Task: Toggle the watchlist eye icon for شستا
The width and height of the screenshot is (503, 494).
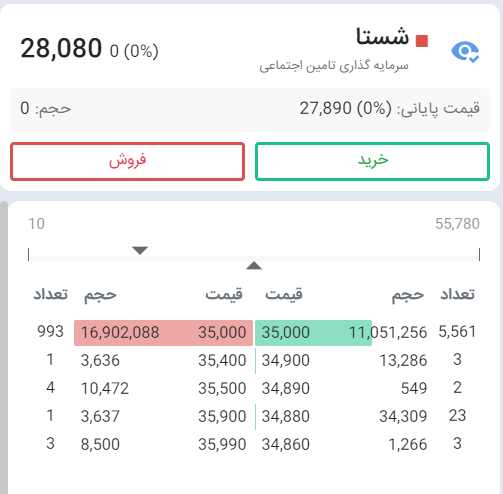Action: (465, 52)
